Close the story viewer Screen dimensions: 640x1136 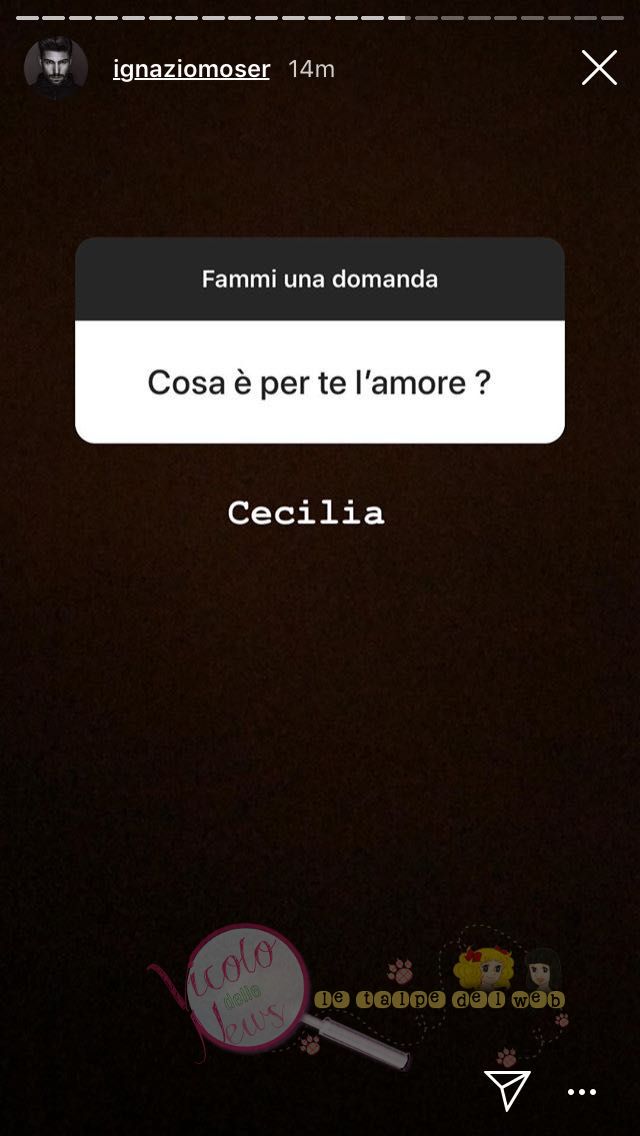click(x=599, y=68)
